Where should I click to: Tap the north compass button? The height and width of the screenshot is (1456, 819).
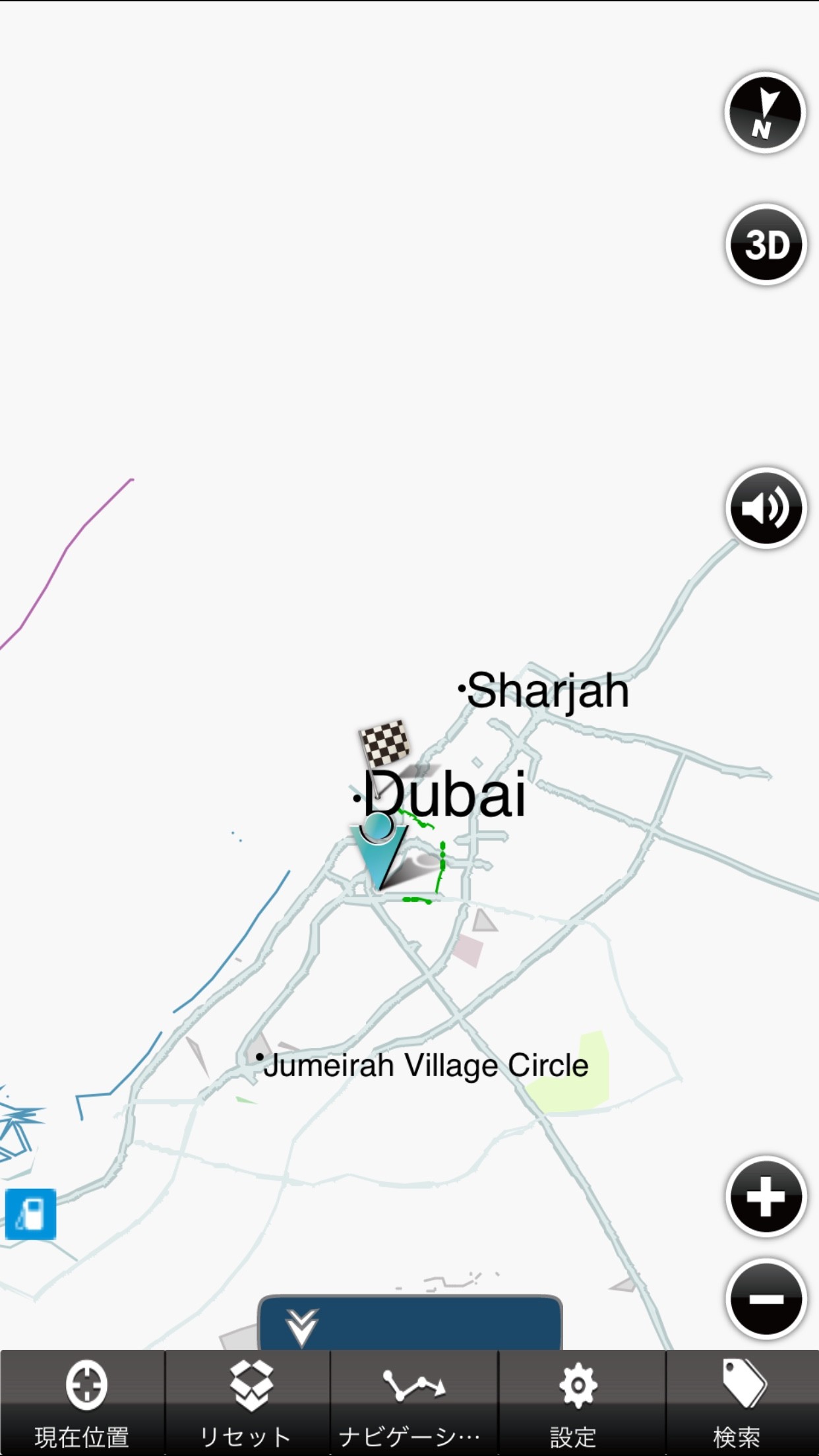tap(766, 112)
